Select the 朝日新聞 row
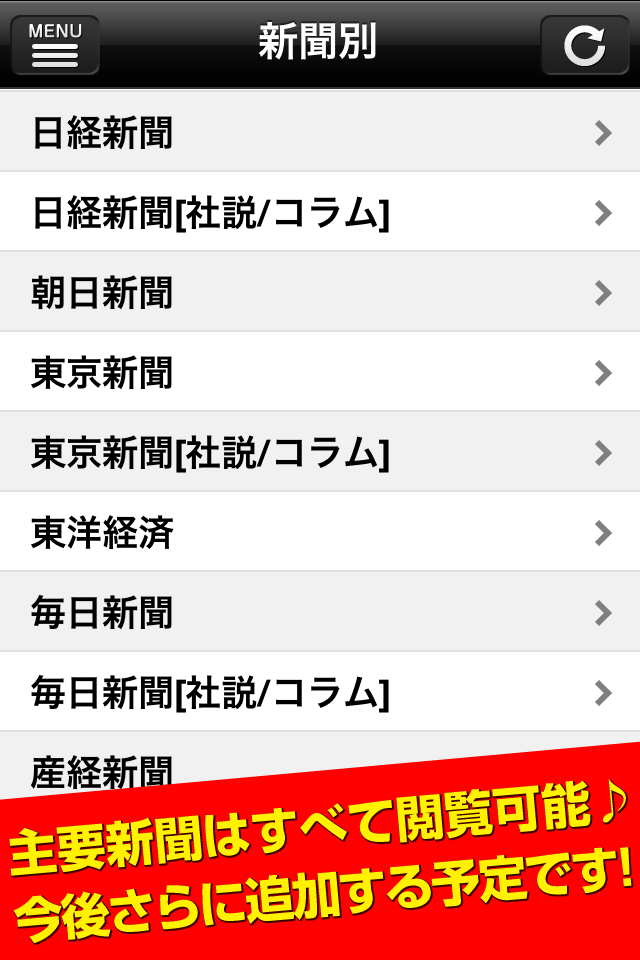The width and height of the screenshot is (640, 960). (x=320, y=292)
